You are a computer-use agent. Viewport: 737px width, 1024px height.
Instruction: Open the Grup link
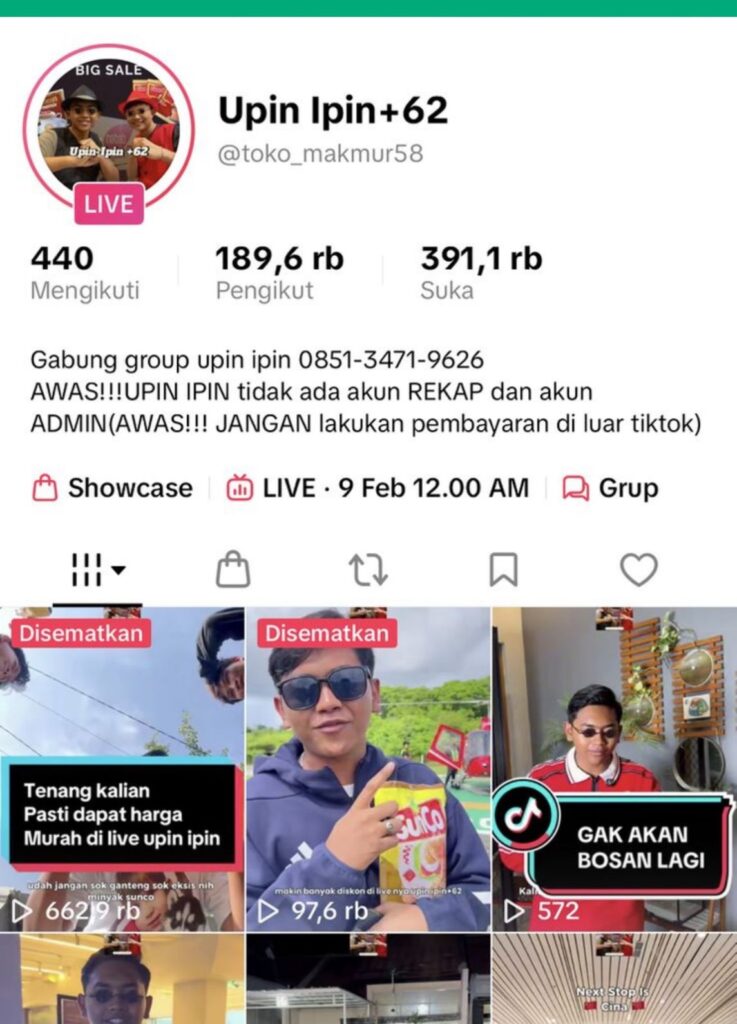tap(610, 488)
